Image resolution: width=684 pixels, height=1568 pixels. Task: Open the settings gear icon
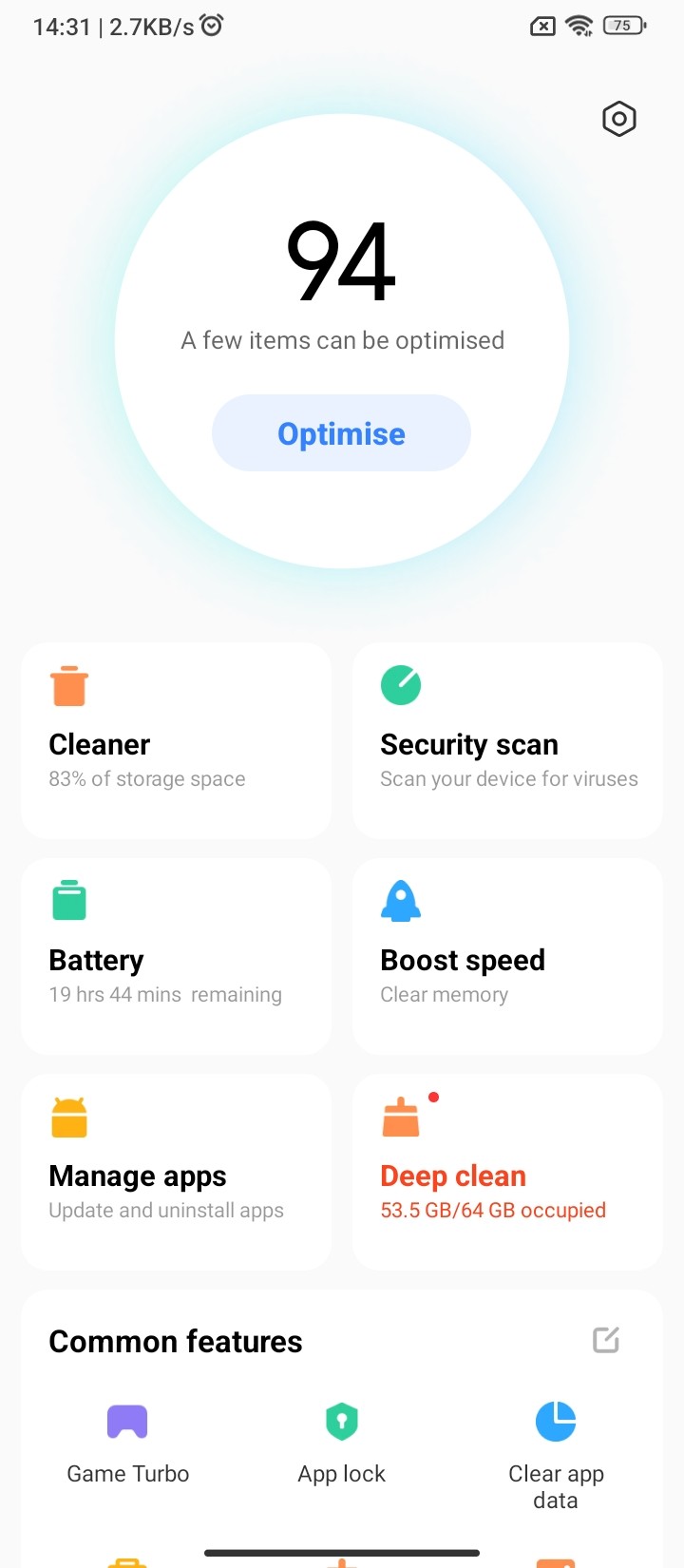pyautogui.click(x=618, y=119)
